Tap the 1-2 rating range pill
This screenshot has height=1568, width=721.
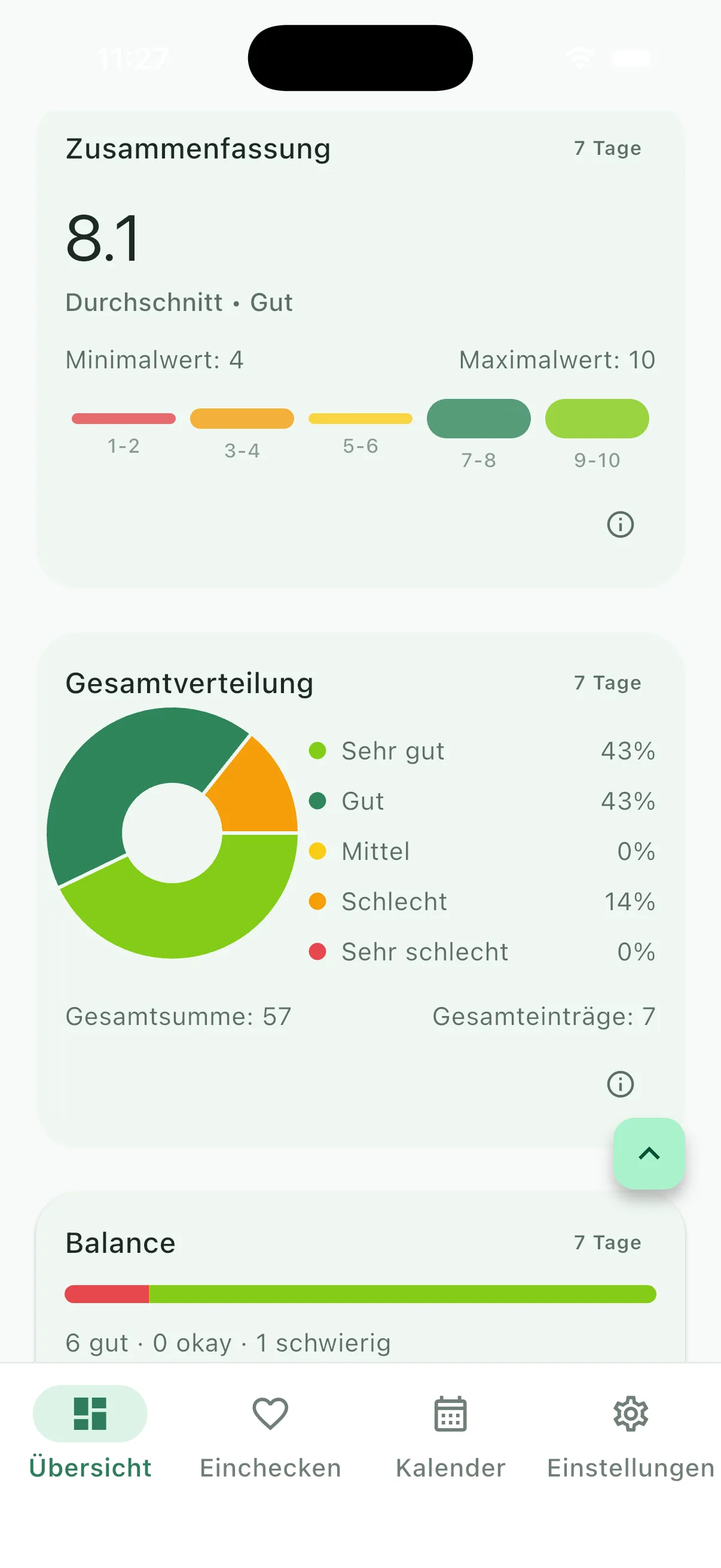[123, 418]
